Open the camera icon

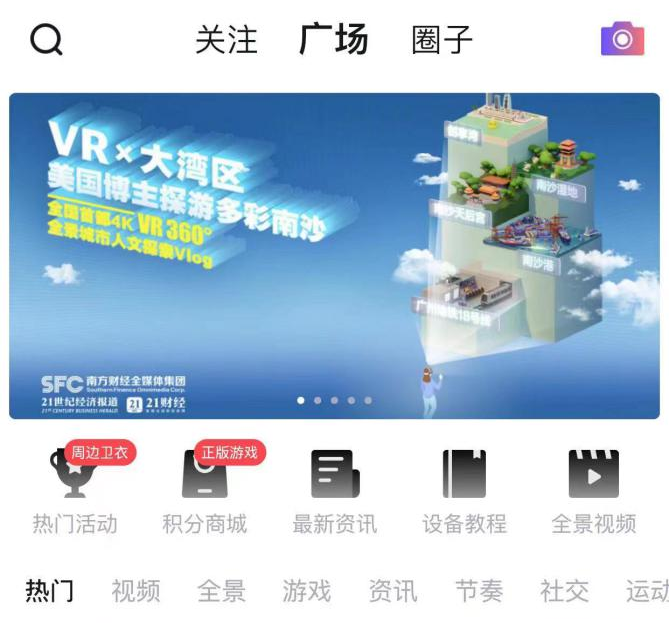pos(622,39)
